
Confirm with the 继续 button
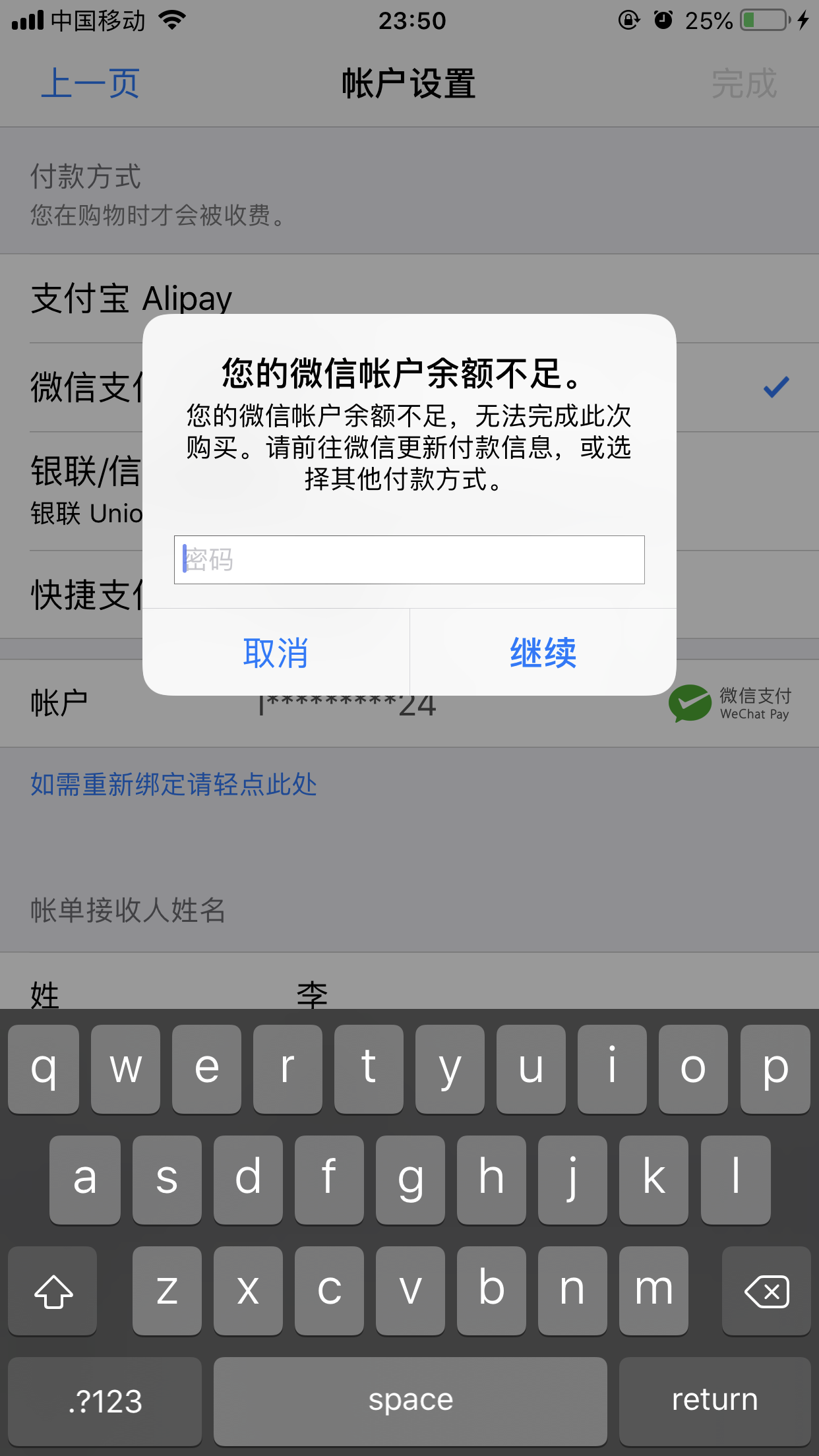(543, 653)
